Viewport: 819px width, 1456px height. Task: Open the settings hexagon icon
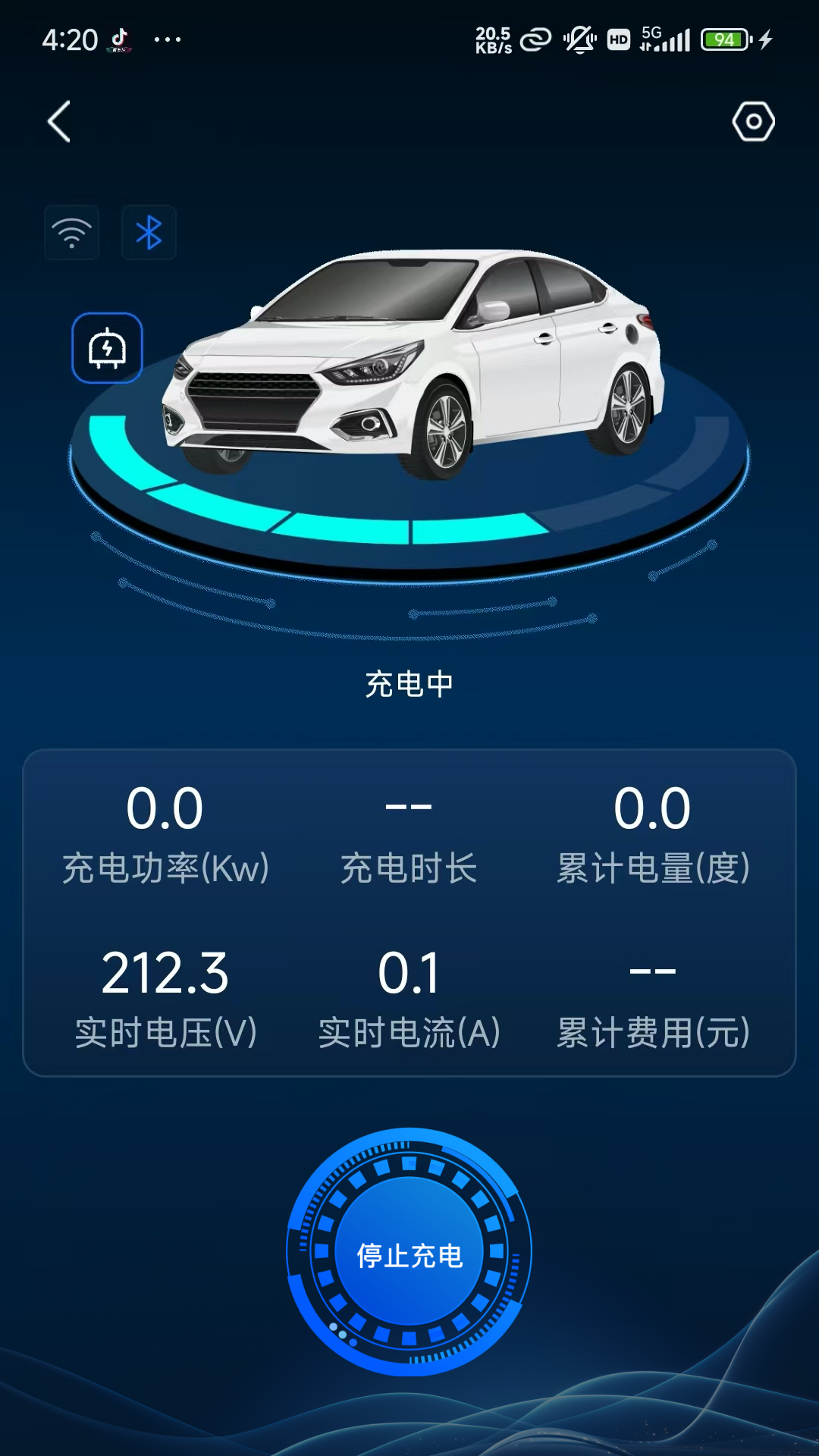point(753,121)
